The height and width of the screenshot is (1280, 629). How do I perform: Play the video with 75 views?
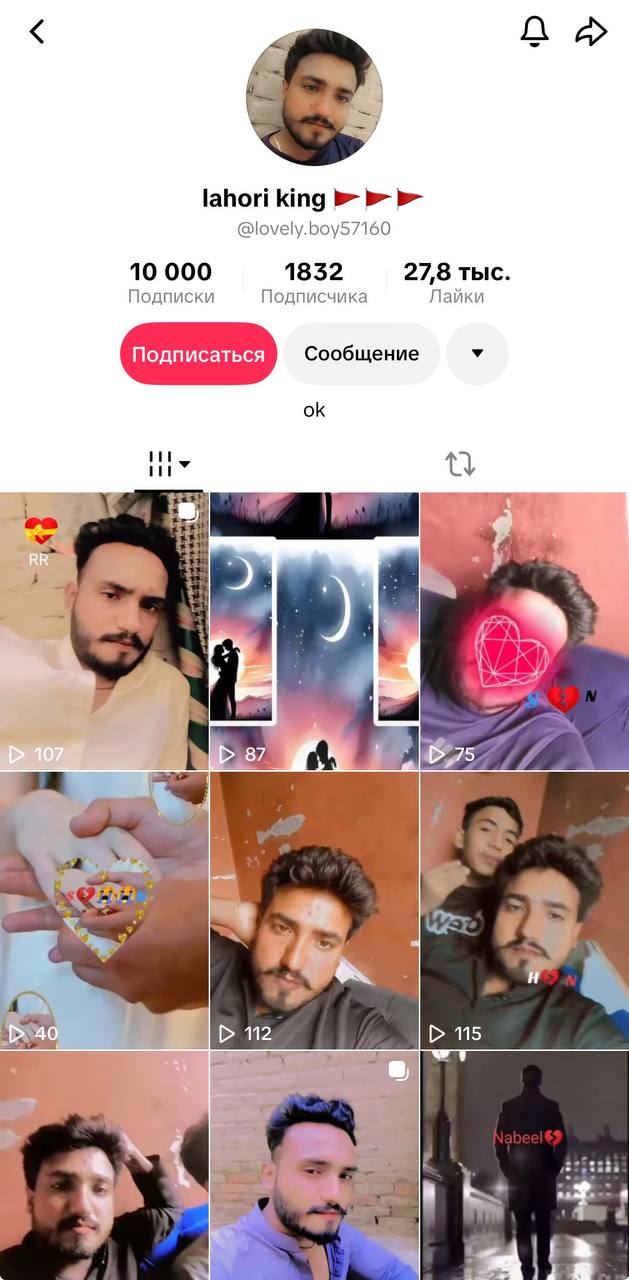(x=525, y=631)
